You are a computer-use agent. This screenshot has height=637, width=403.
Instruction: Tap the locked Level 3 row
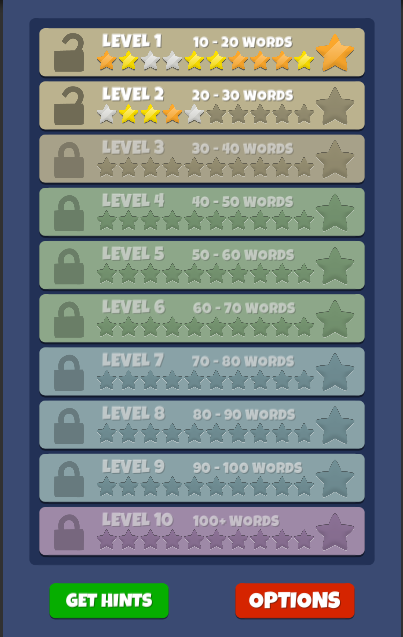click(x=202, y=158)
